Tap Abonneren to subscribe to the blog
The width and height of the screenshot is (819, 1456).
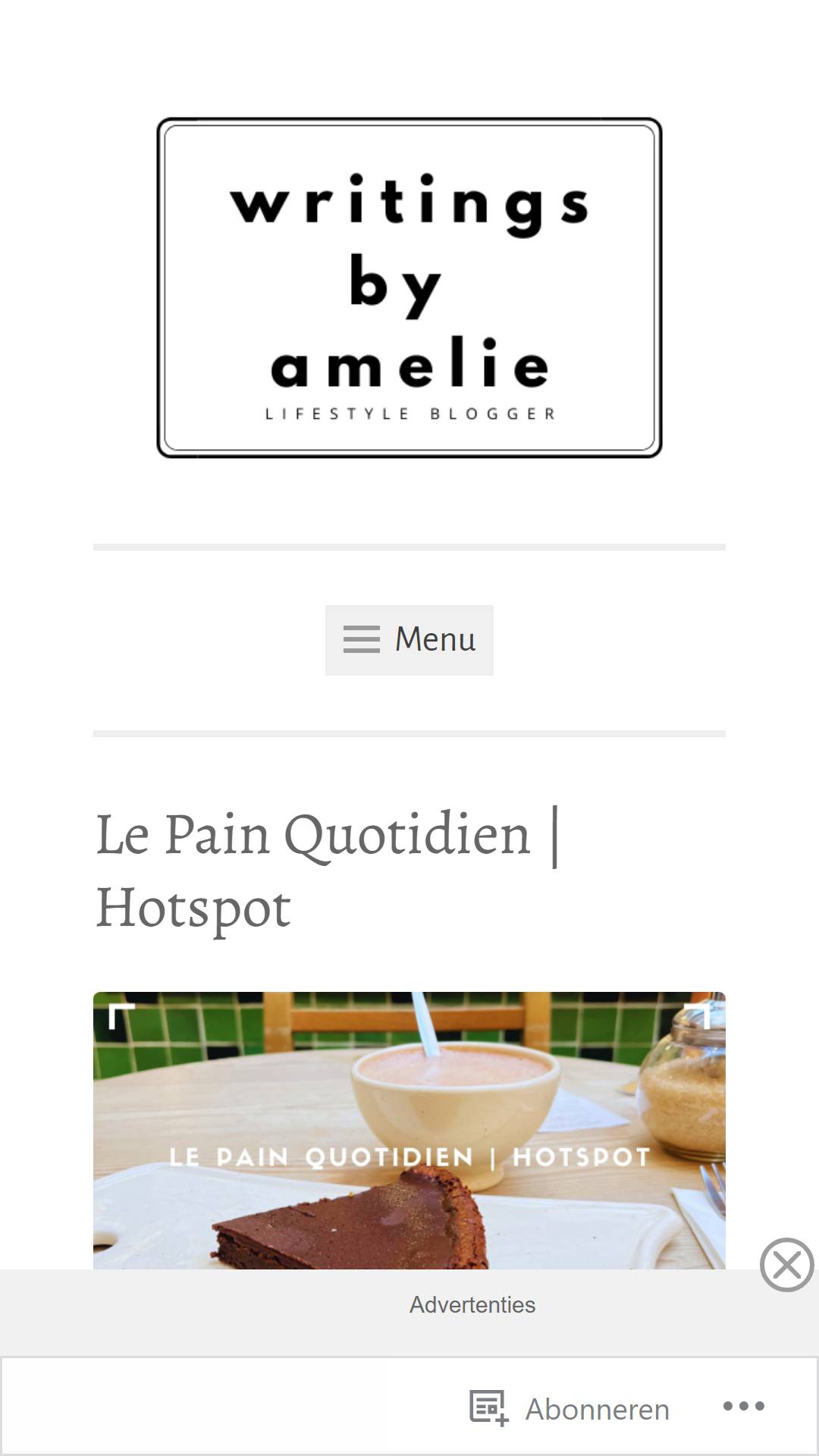tap(570, 1409)
